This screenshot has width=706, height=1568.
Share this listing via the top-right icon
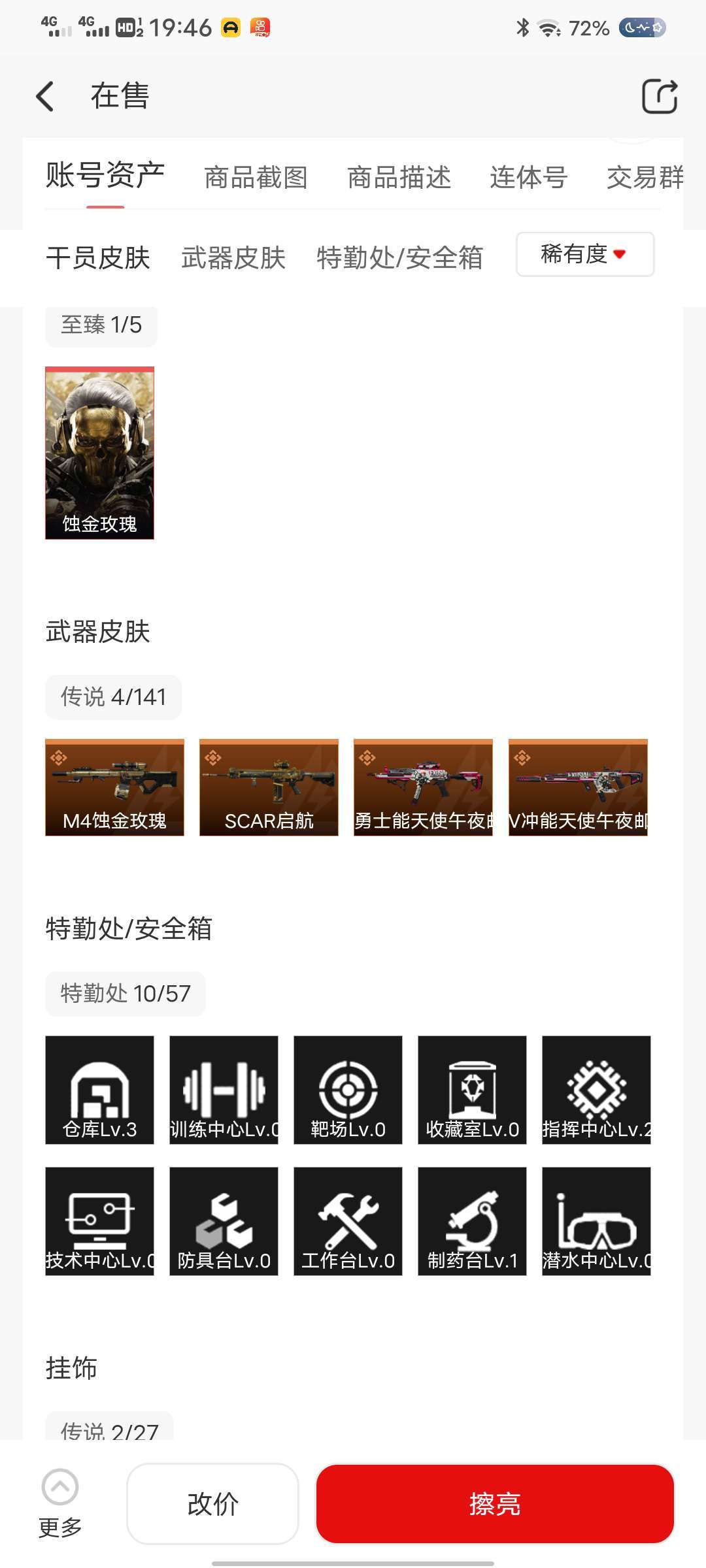click(659, 97)
